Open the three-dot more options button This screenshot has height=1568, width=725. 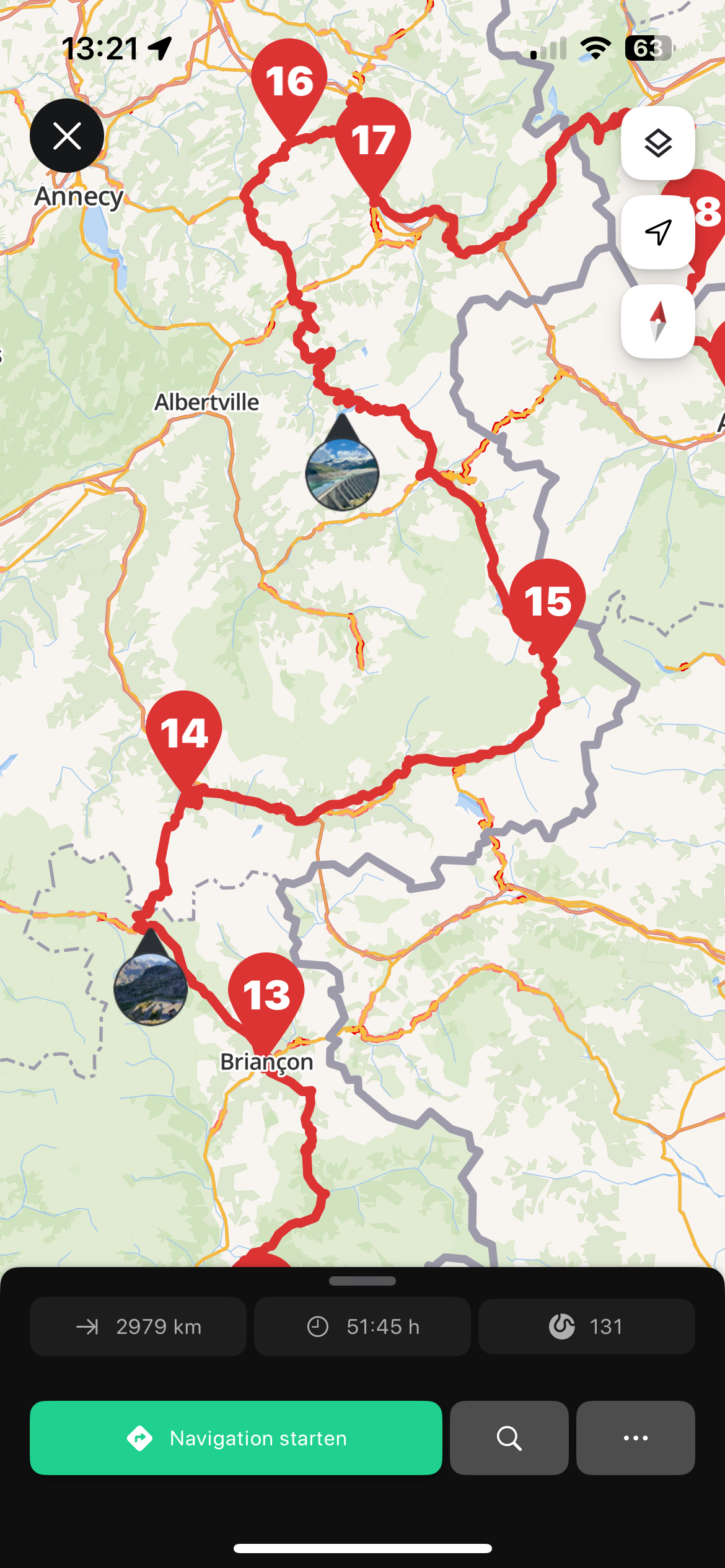pyautogui.click(x=635, y=1437)
